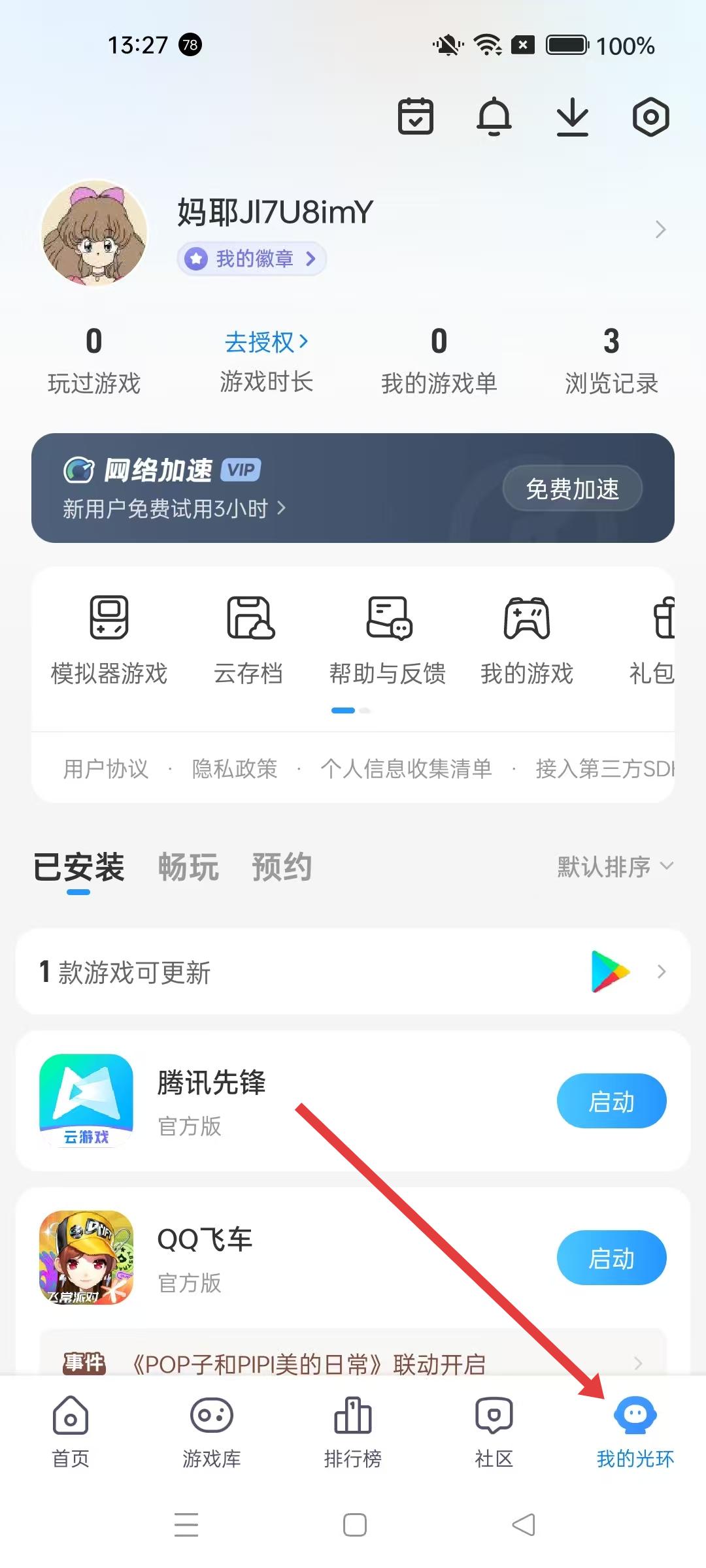Switch to the 预约 tab
Image resolution: width=706 pixels, height=1568 pixels.
tap(282, 868)
